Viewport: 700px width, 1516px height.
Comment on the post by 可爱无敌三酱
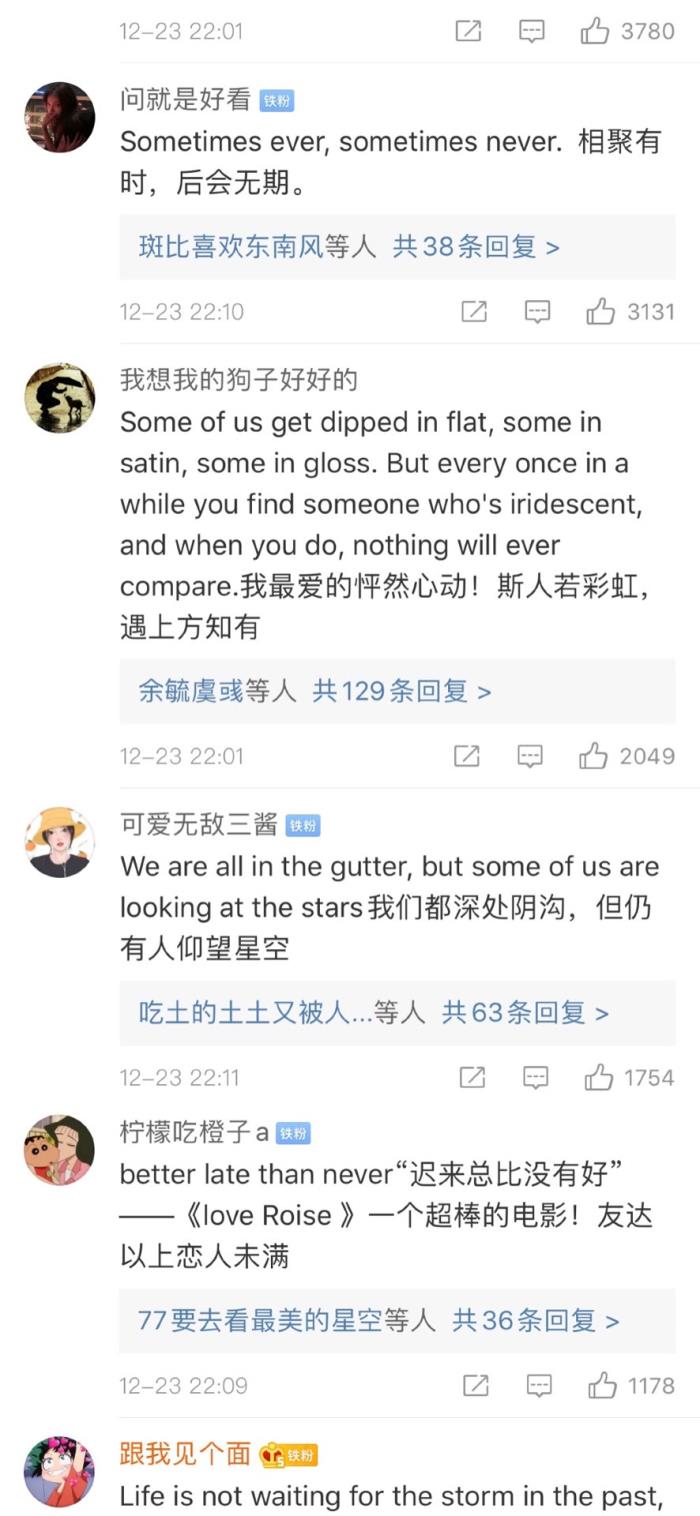(x=536, y=1077)
